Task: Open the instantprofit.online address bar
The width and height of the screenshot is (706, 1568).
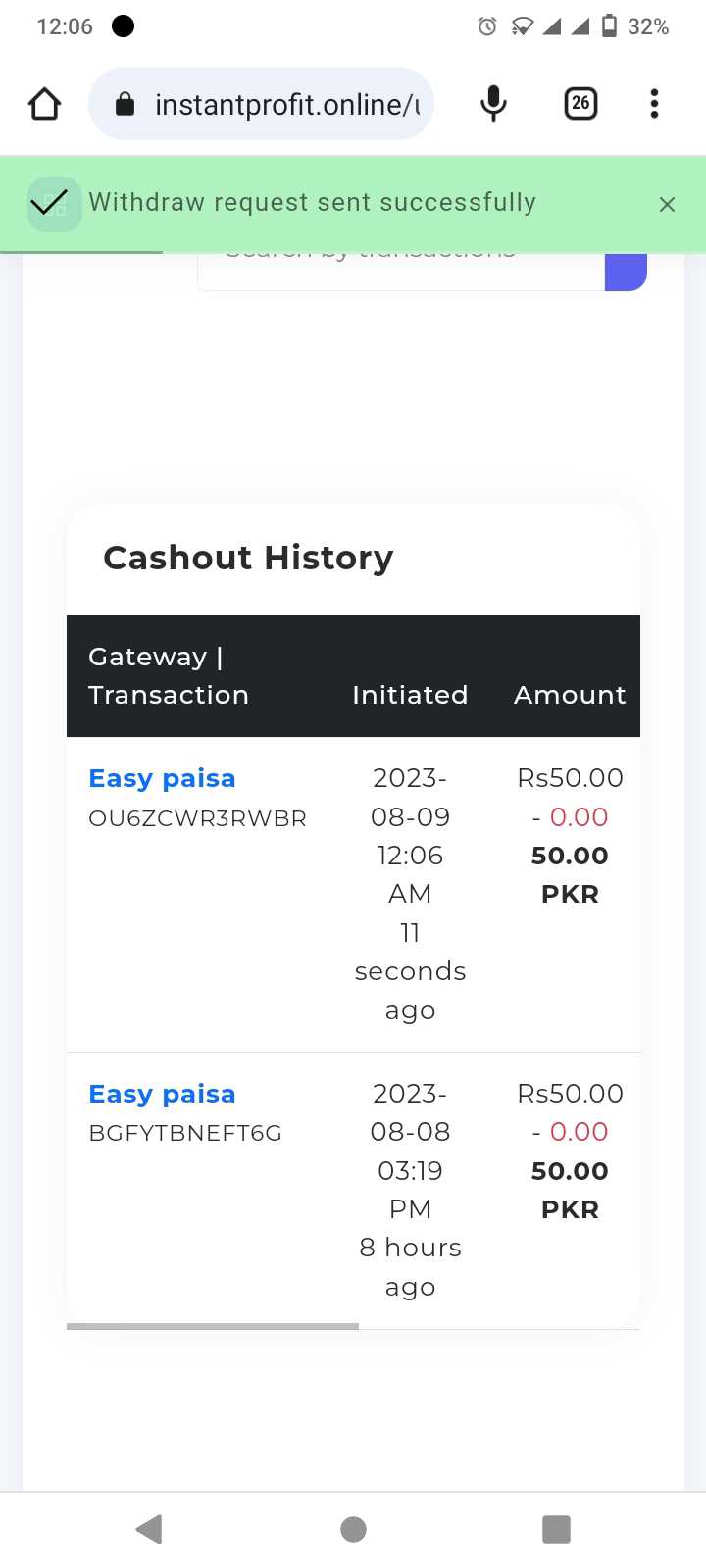Action: click(261, 104)
